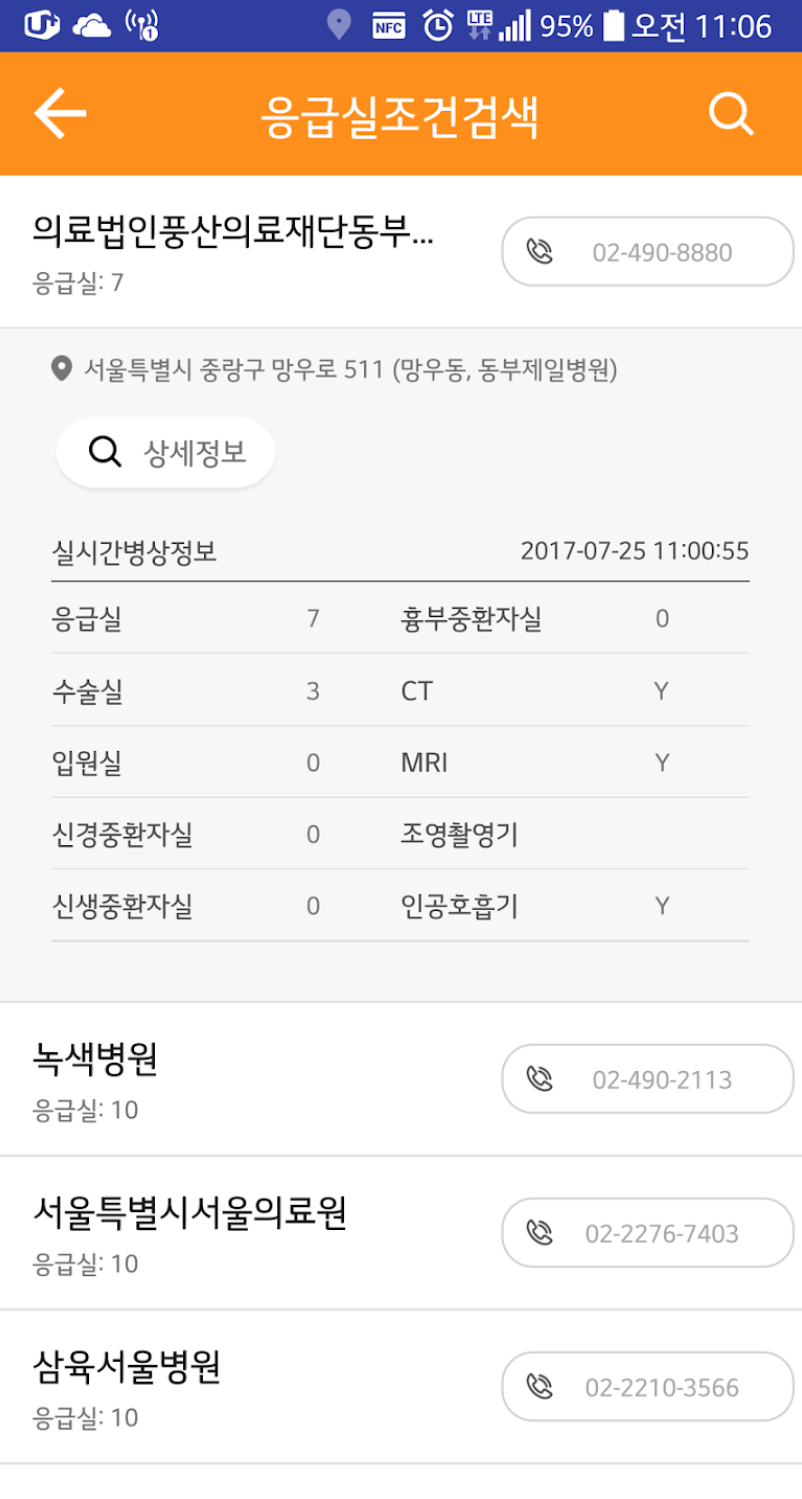Open search from the top toolbar
Viewport: 802px width, 1499px height.
[x=731, y=112]
